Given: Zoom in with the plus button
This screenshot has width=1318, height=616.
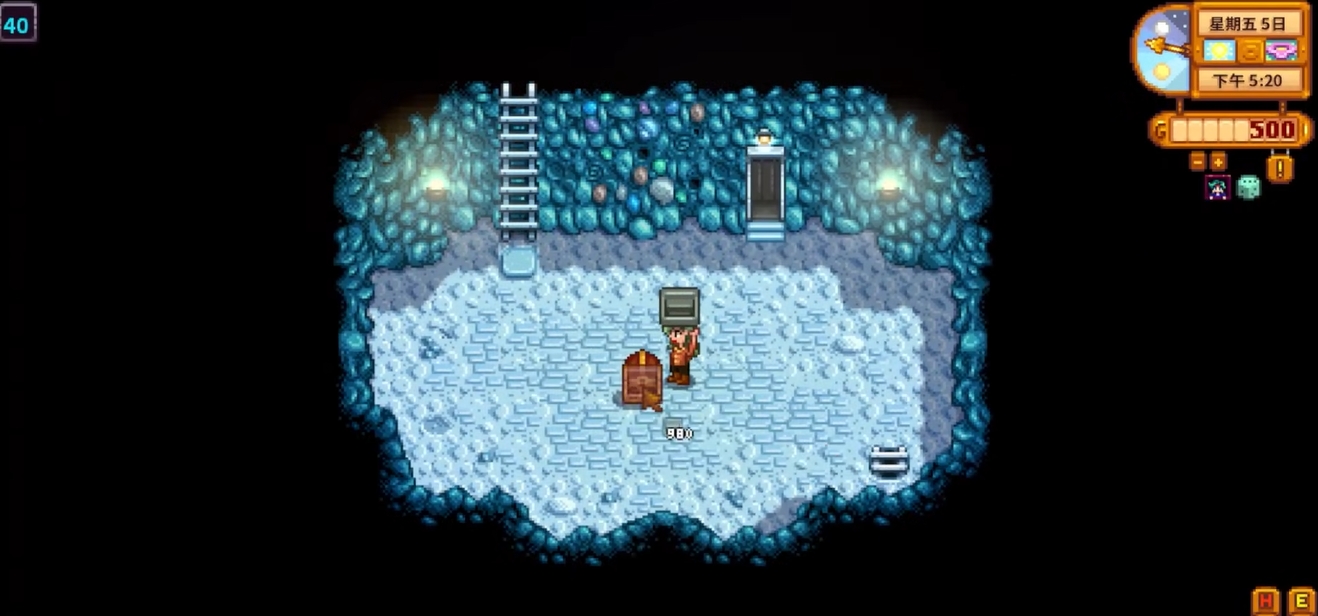Looking at the screenshot, I should [1217, 161].
